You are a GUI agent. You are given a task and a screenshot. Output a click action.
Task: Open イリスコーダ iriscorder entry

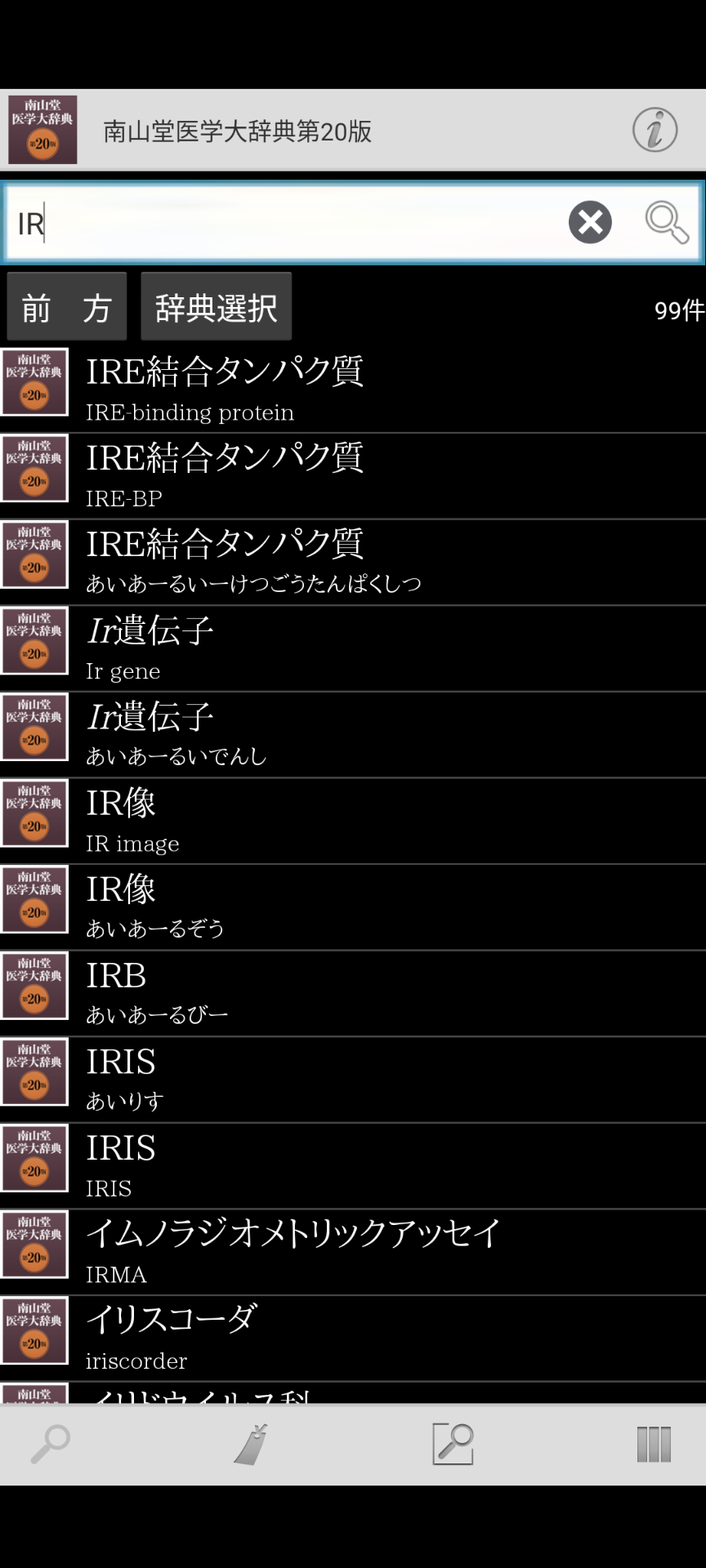click(x=353, y=1339)
